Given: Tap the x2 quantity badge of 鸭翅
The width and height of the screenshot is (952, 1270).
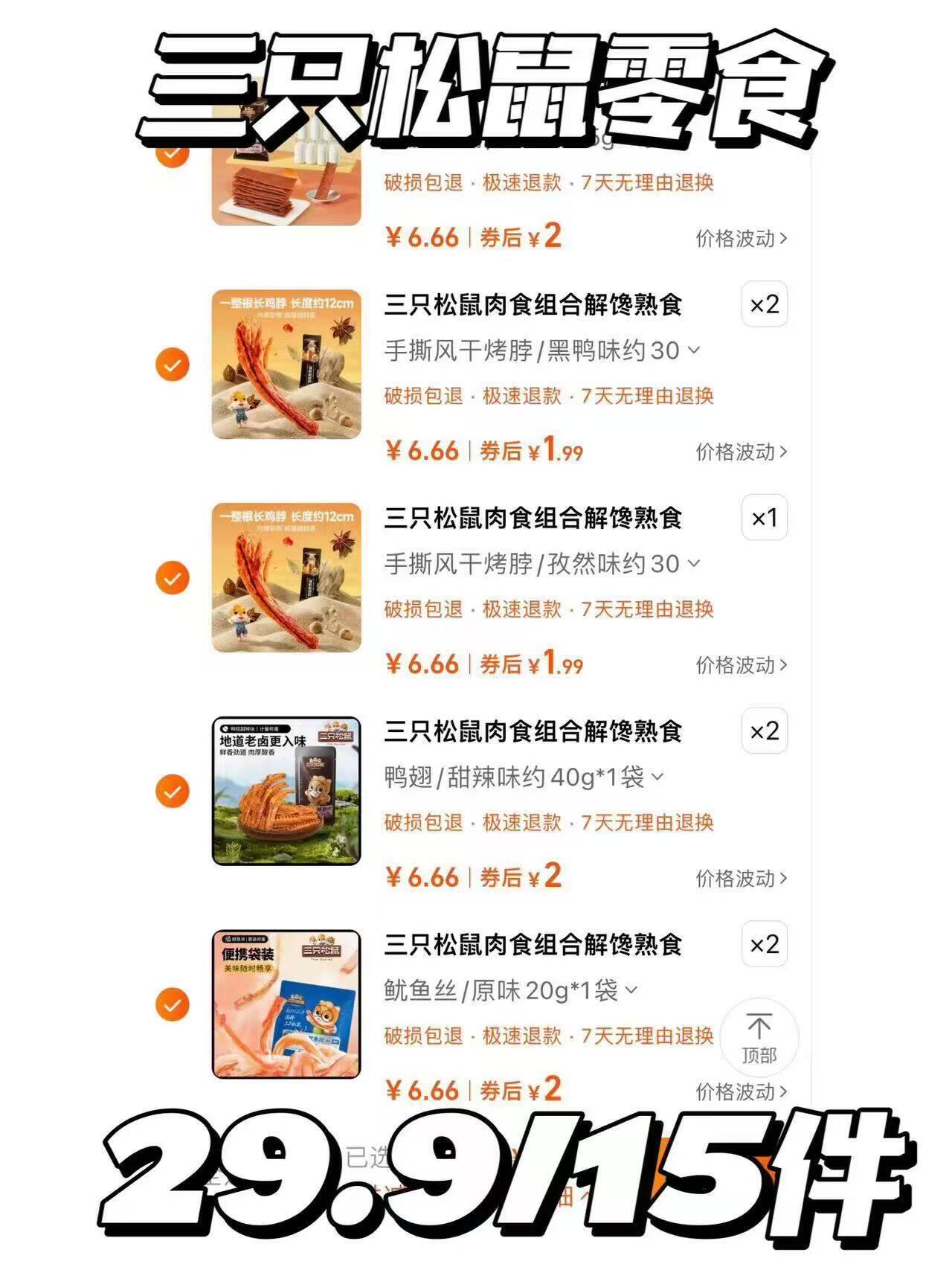Looking at the screenshot, I should click(766, 731).
